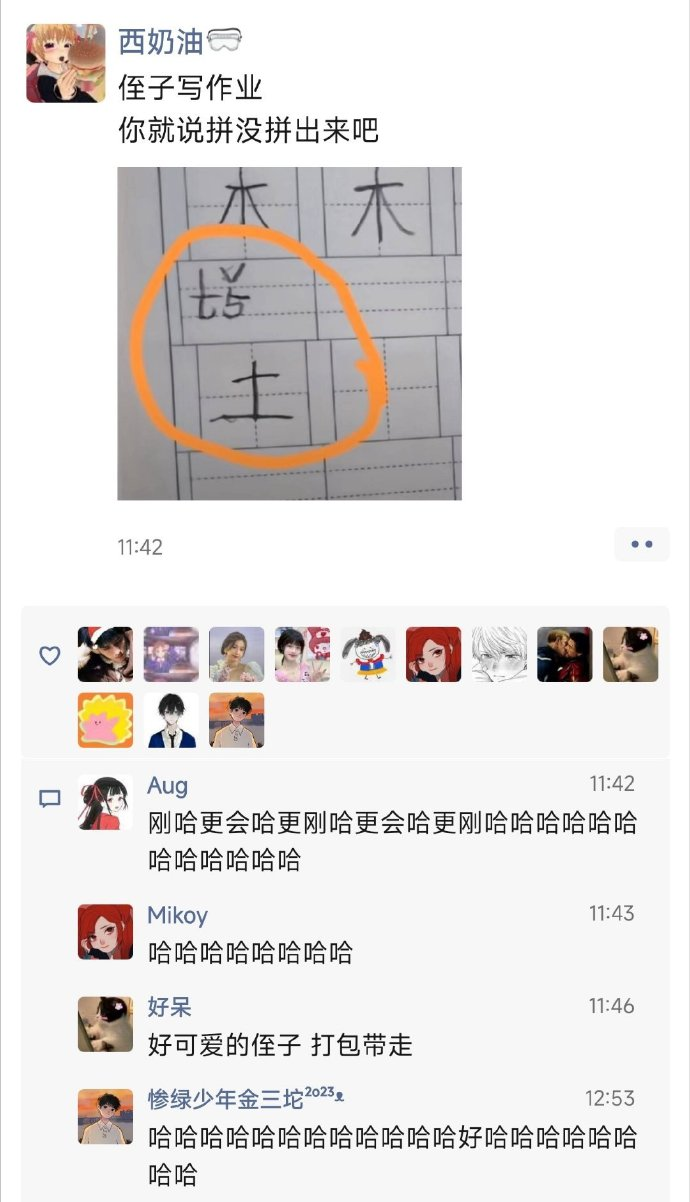The image size is (690, 1202).
Task: Reply to Mikoy's 哈哈 comment
Action: click(x=250, y=952)
